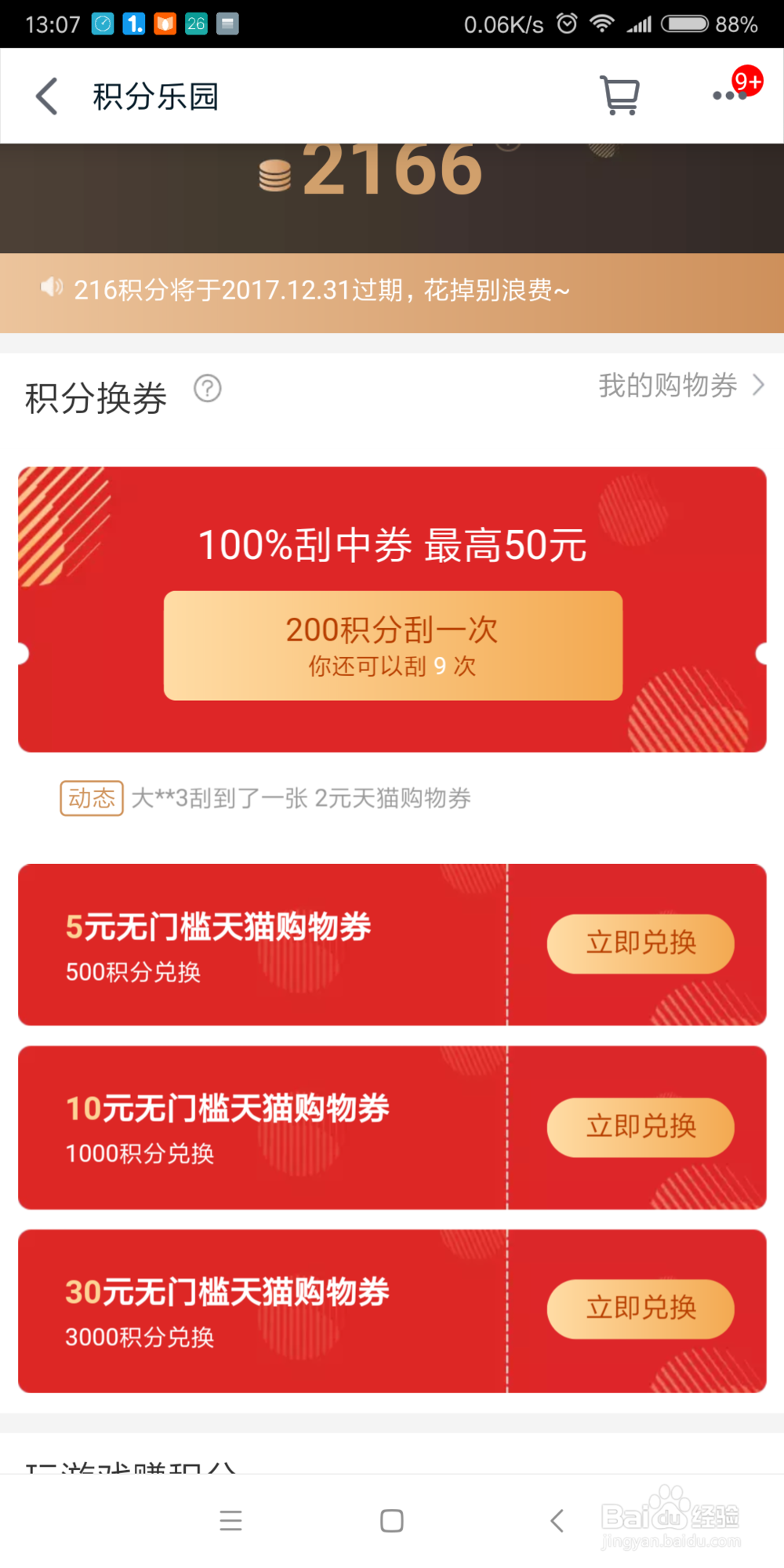Tap the expiry notice banner about 216积分
Image resolution: width=784 pixels, height=1568 pixels.
pos(321,290)
